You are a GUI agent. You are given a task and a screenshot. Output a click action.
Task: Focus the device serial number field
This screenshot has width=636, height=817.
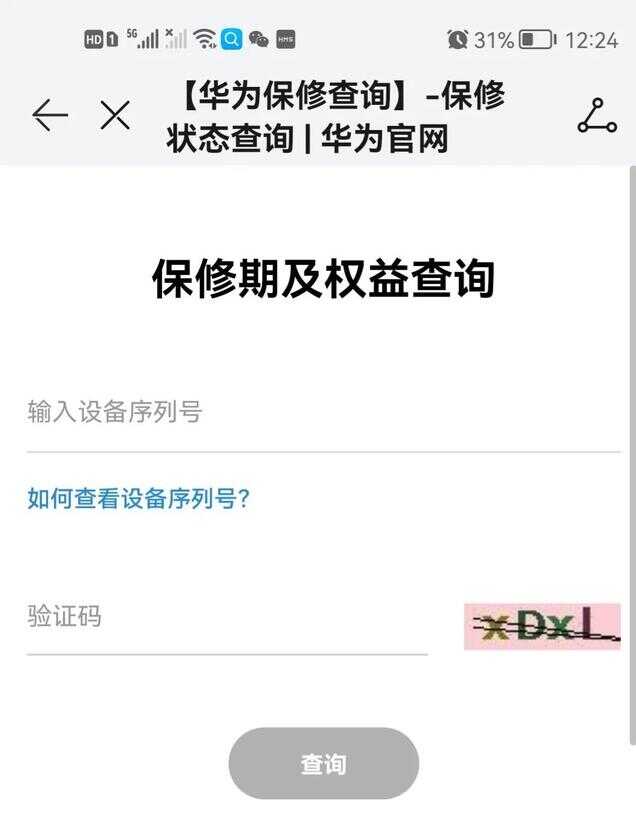coord(320,412)
